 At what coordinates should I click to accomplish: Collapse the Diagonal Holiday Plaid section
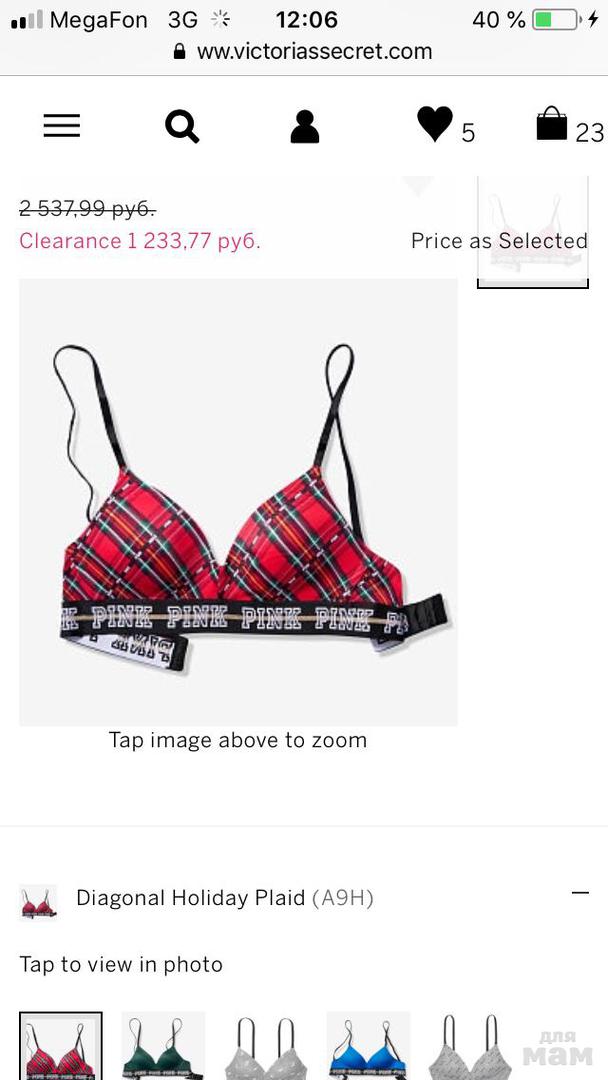[580, 893]
